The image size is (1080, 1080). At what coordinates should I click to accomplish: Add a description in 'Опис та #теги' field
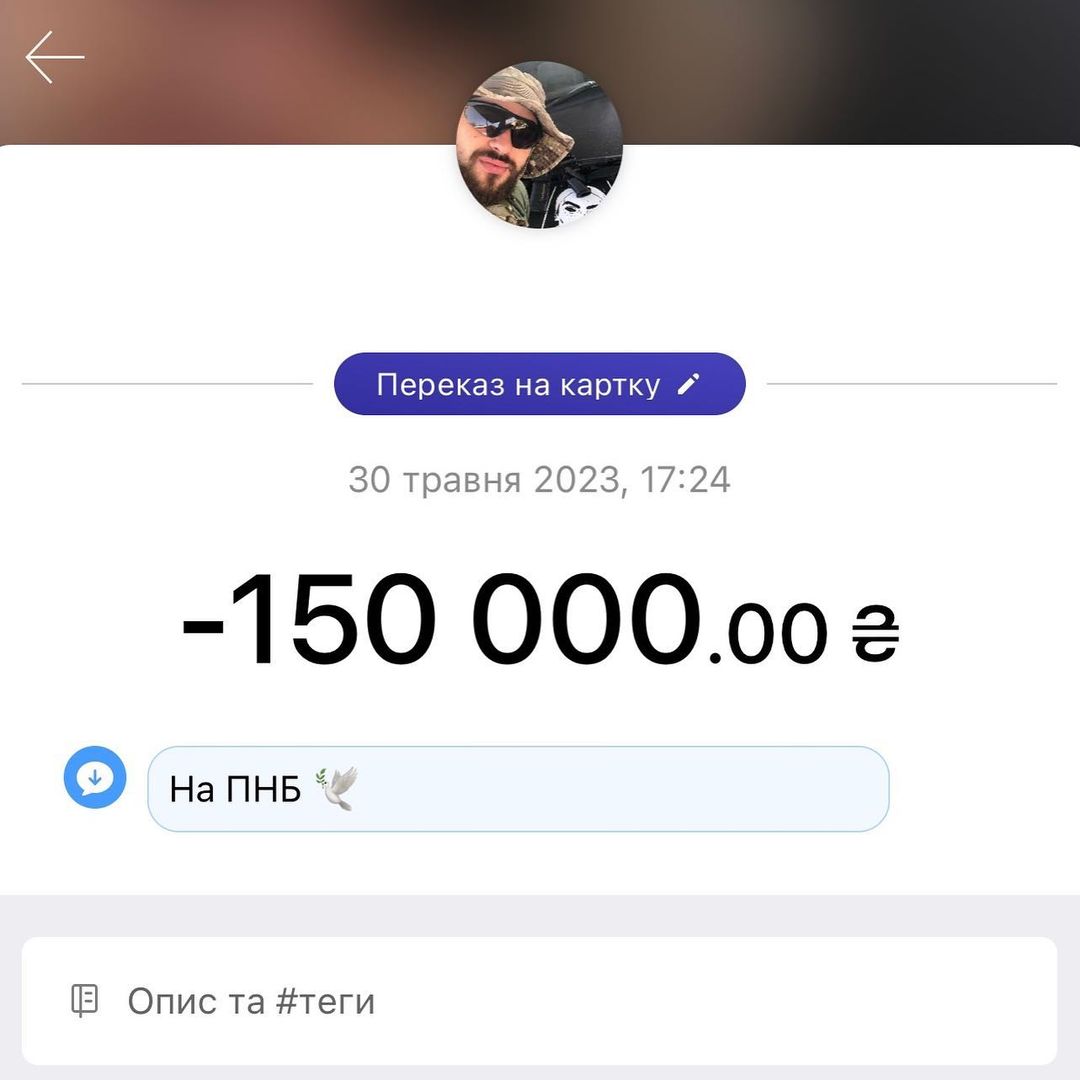click(539, 1000)
